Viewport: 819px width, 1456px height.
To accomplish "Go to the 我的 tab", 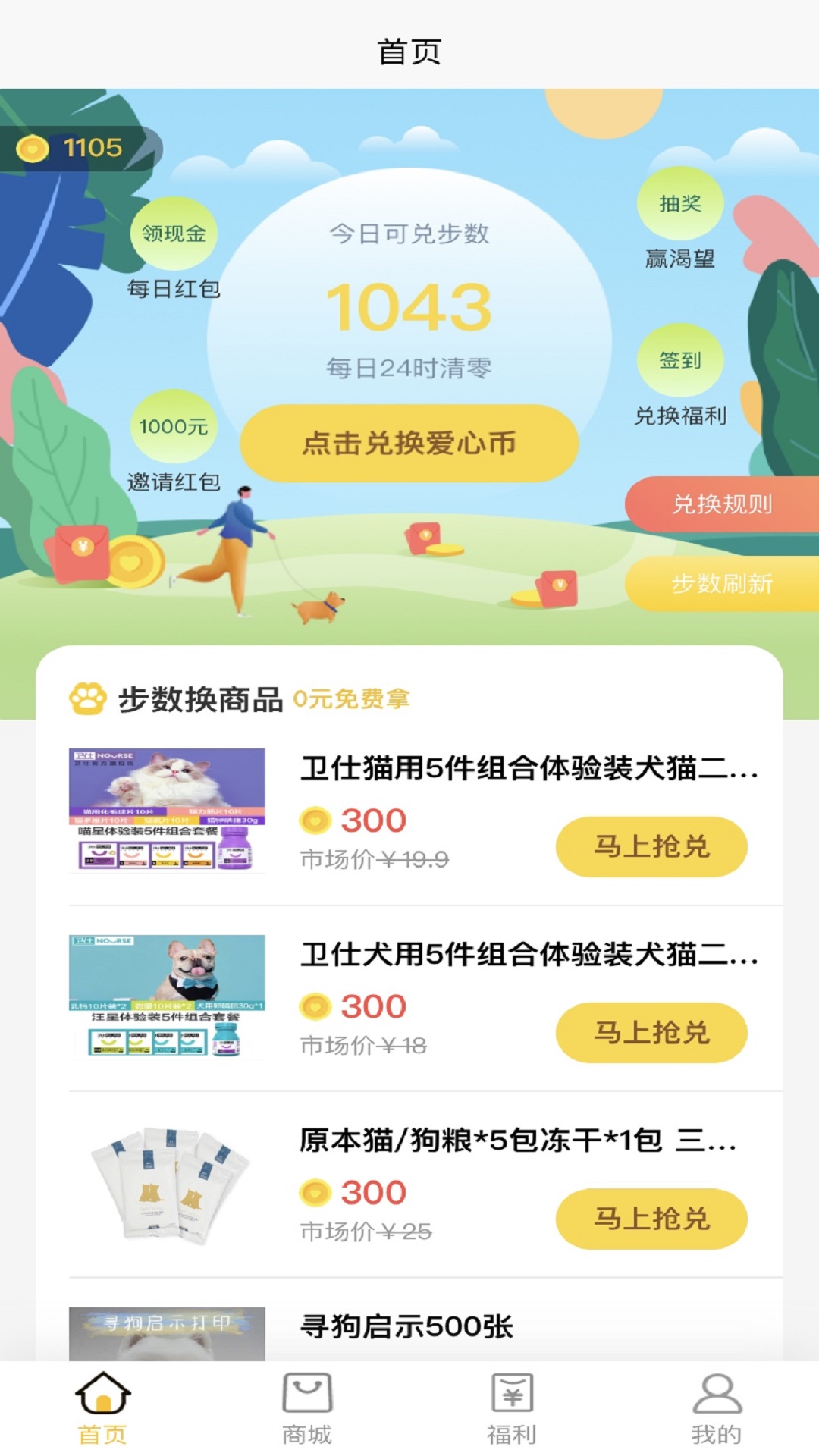I will tap(717, 1408).
